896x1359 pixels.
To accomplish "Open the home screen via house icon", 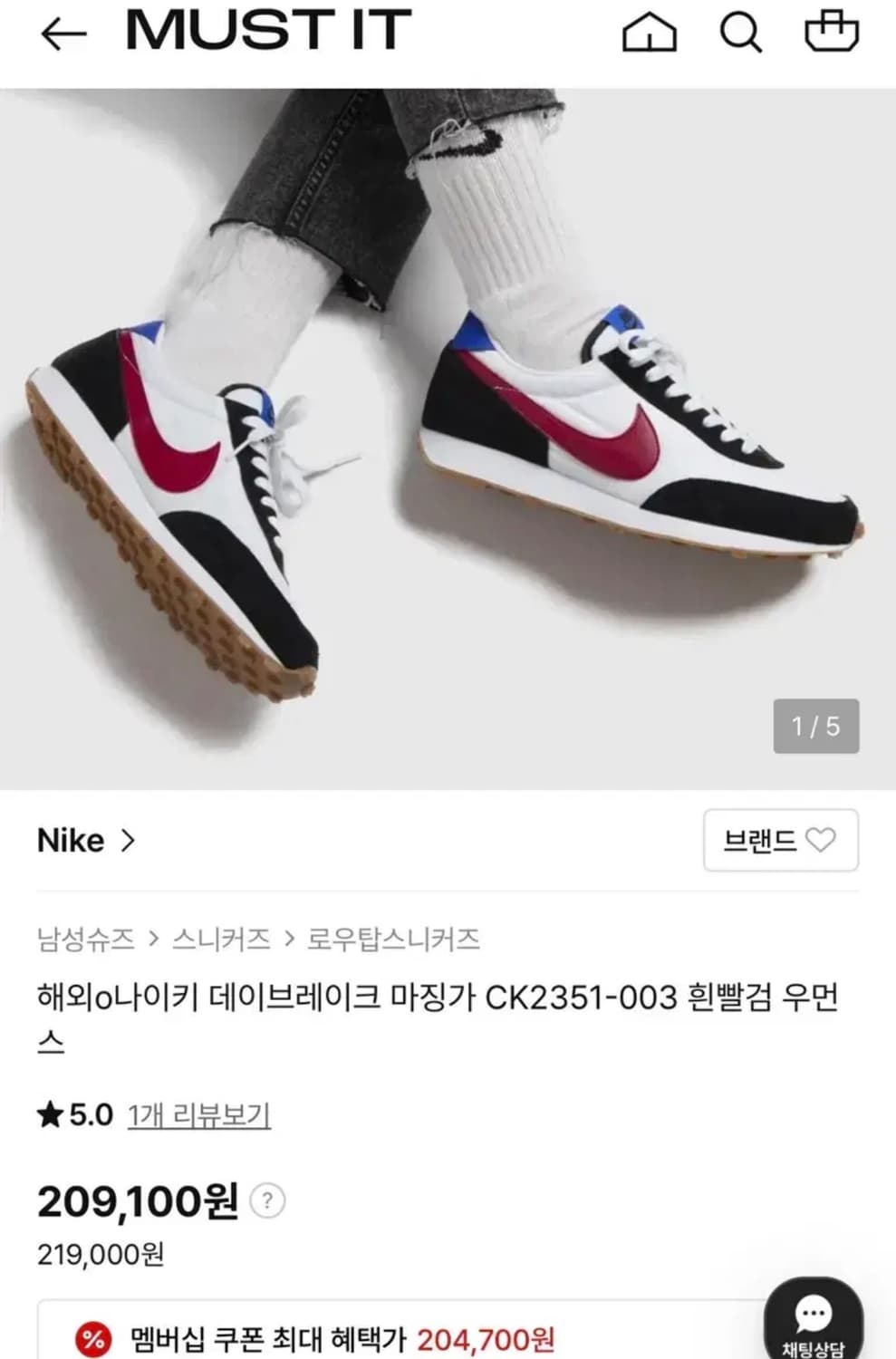I will tap(647, 34).
